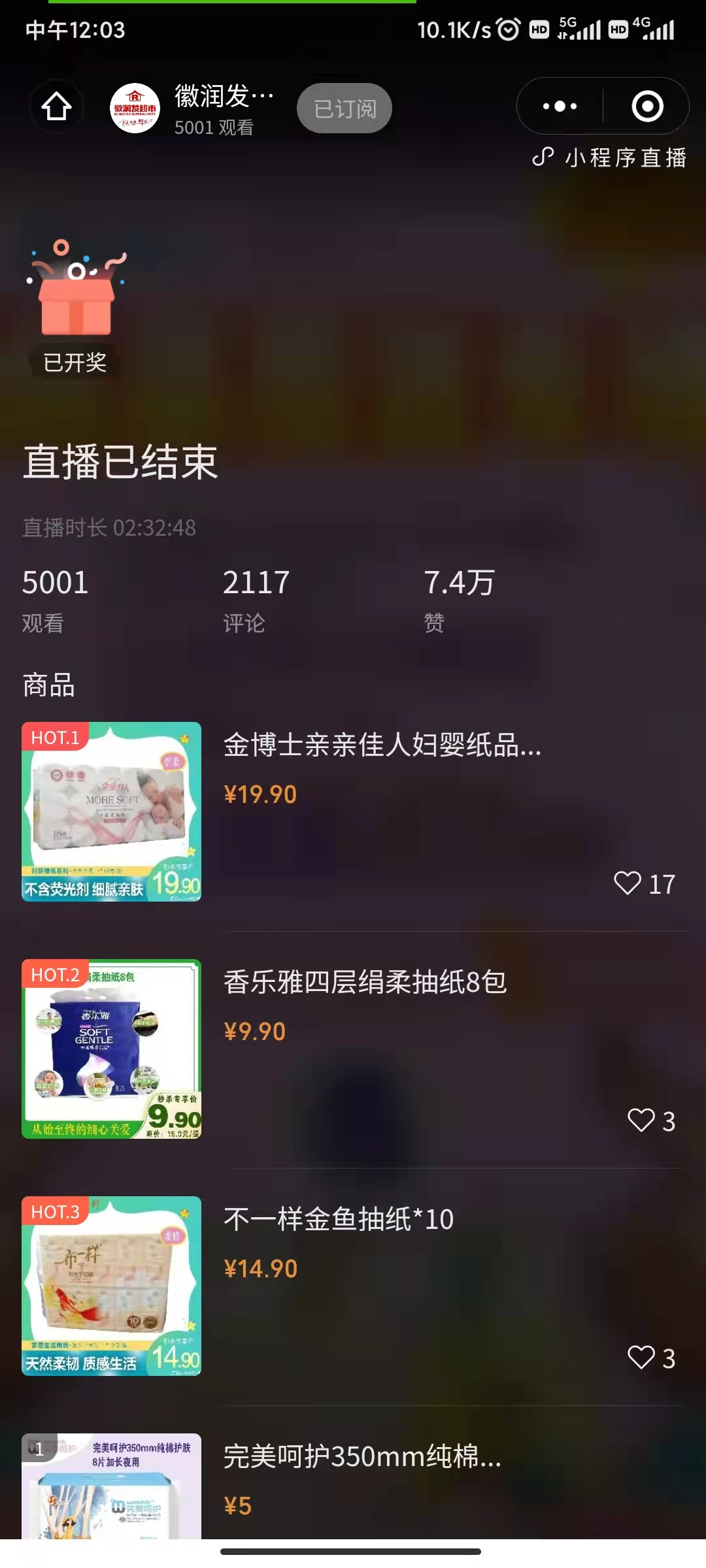Open product 不一样金鱼抽纸*10

(x=339, y=1220)
